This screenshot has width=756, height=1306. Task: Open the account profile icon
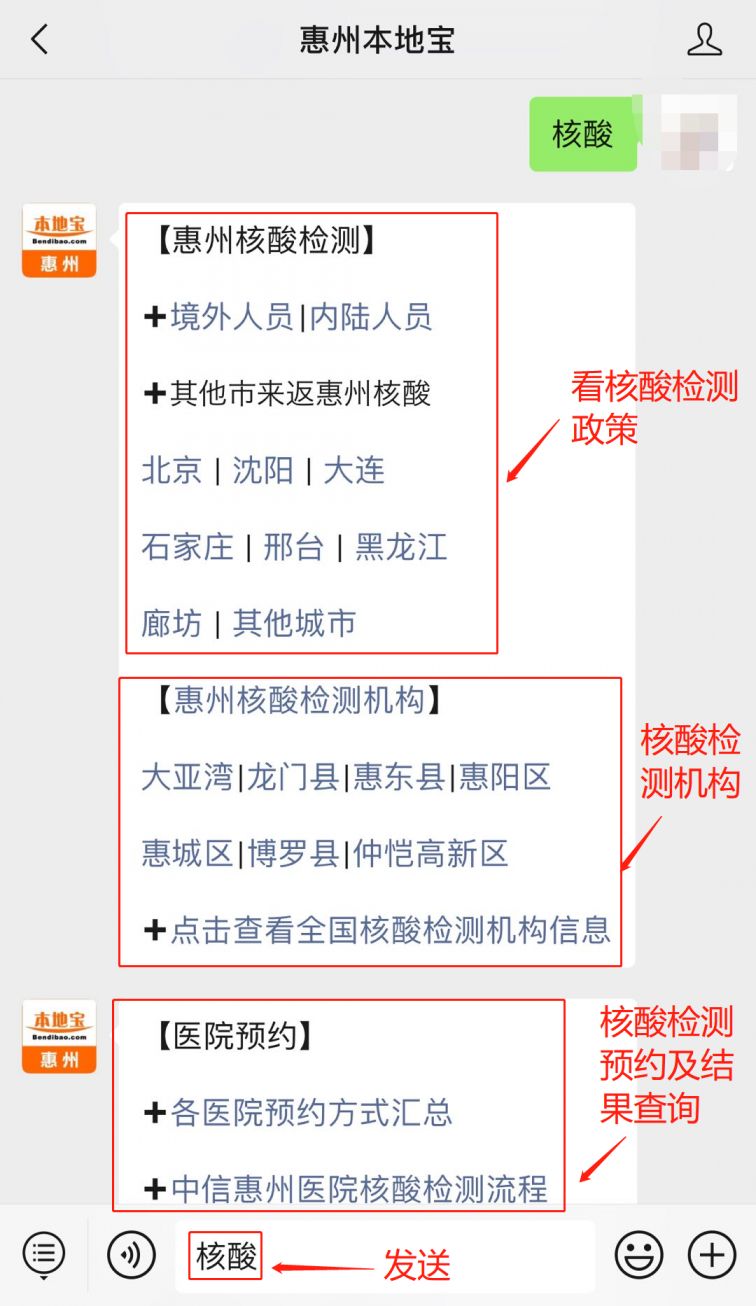pyautogui.click(x=705, y=40)
